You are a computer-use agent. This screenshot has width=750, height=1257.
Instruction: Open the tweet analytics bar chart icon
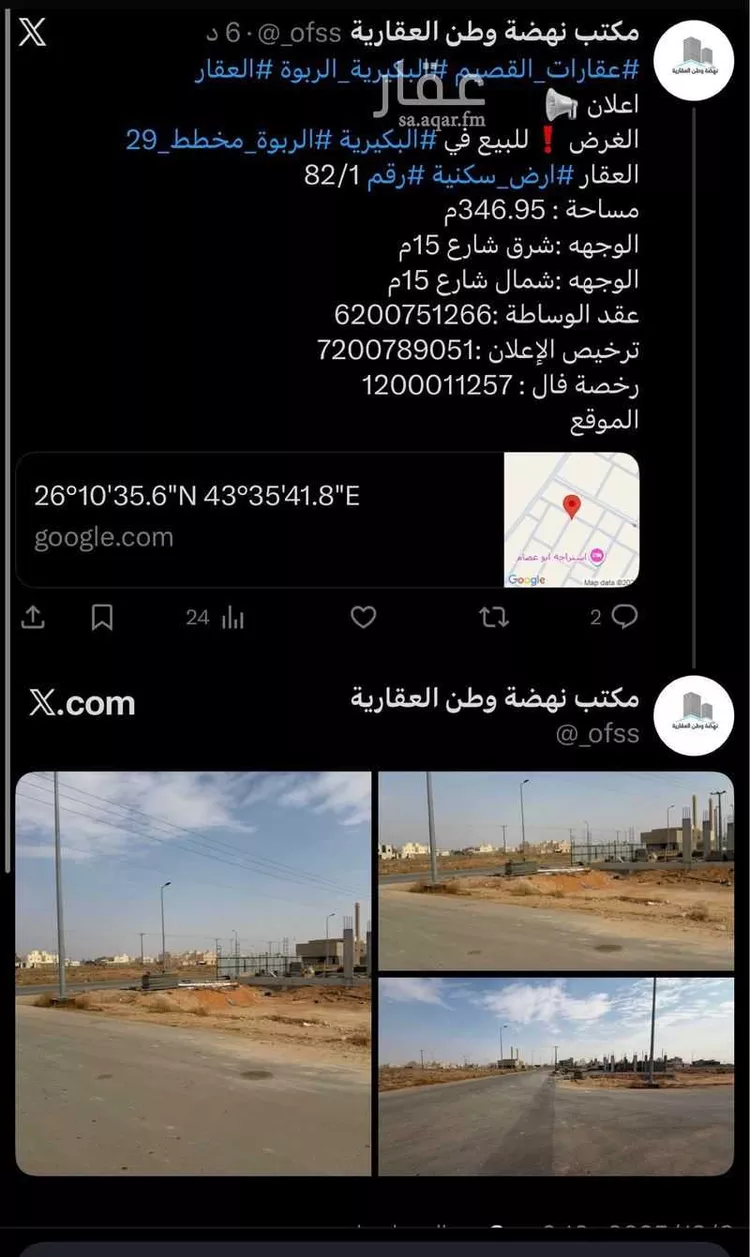click(231, 618)
